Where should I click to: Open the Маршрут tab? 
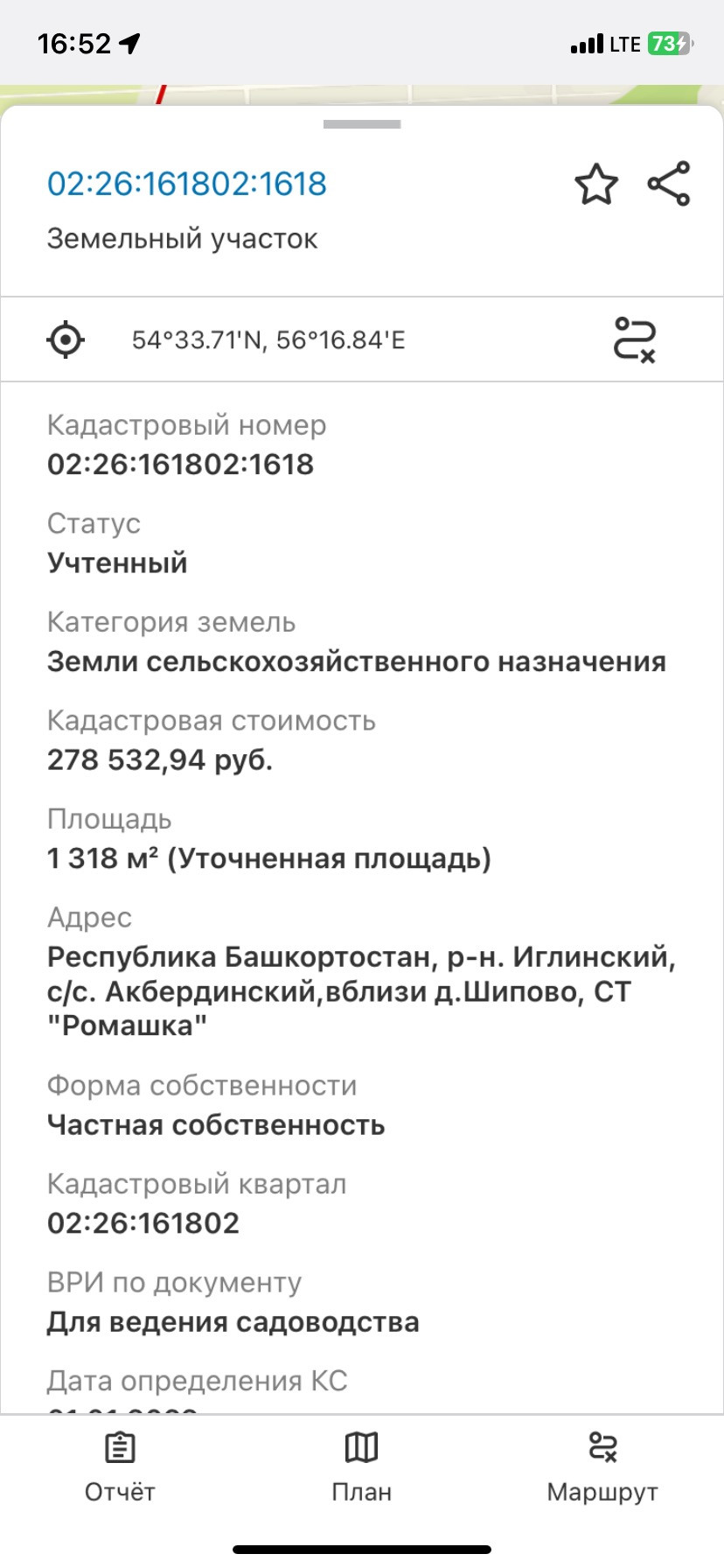[602, 1466]
